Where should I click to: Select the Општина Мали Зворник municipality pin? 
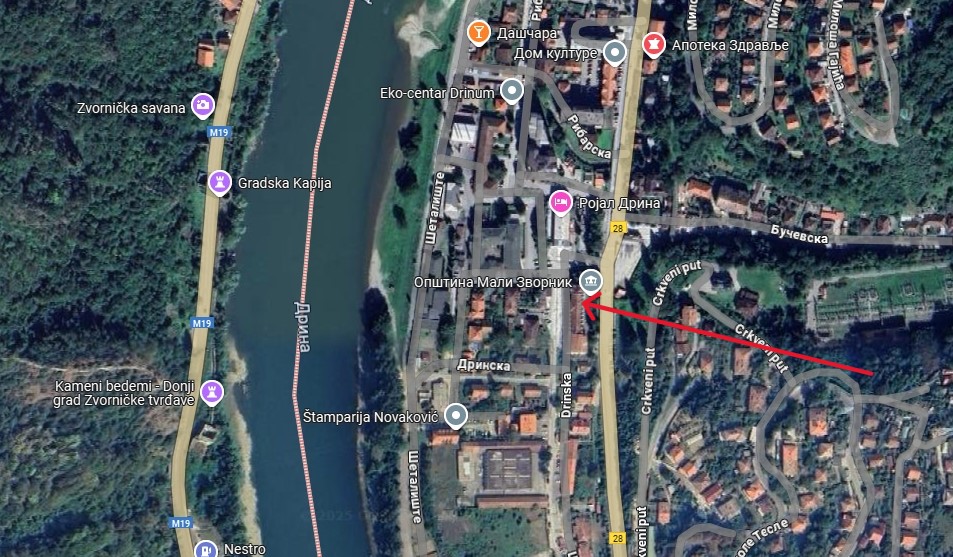tap(590, 282)
